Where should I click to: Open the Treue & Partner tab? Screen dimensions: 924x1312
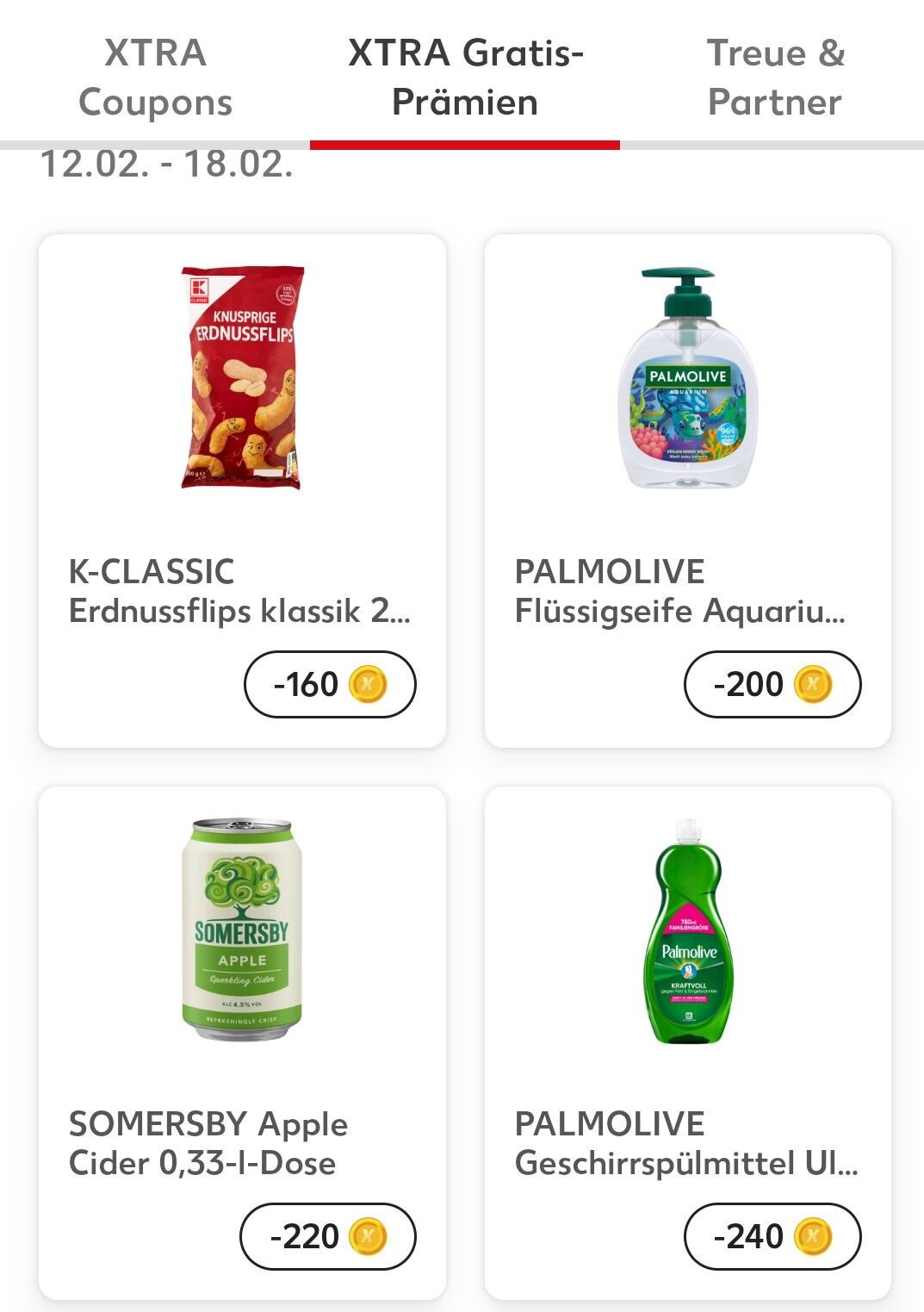coord(775,78)
